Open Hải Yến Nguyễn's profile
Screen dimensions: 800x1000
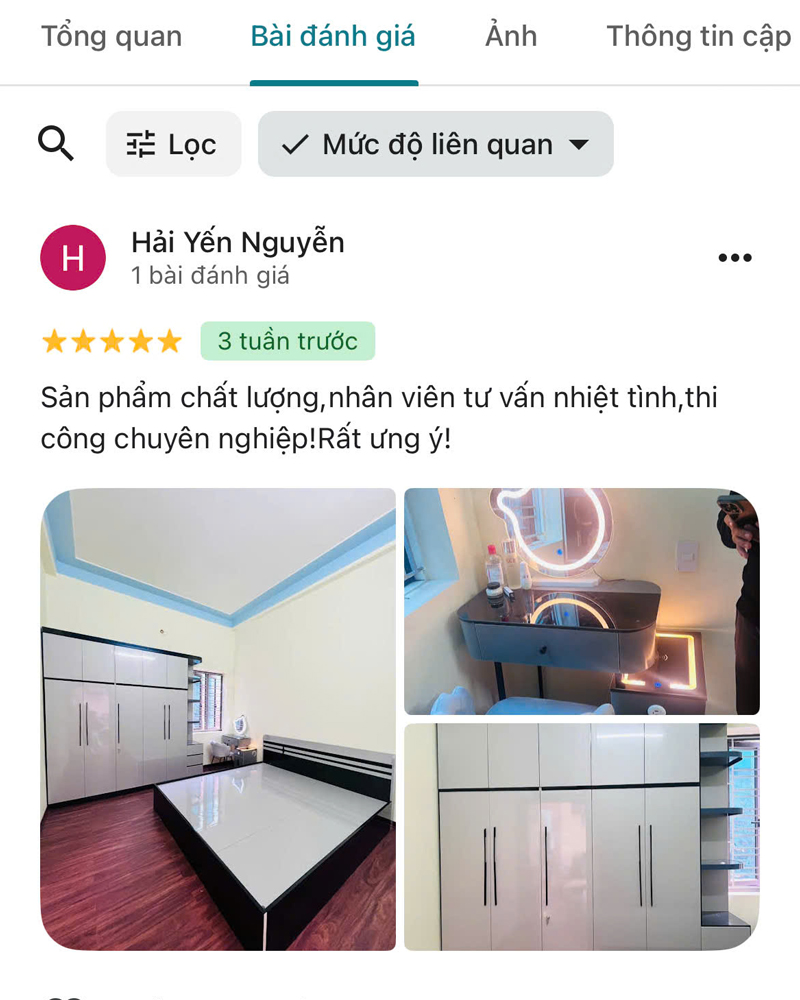[x=237, y=242]
